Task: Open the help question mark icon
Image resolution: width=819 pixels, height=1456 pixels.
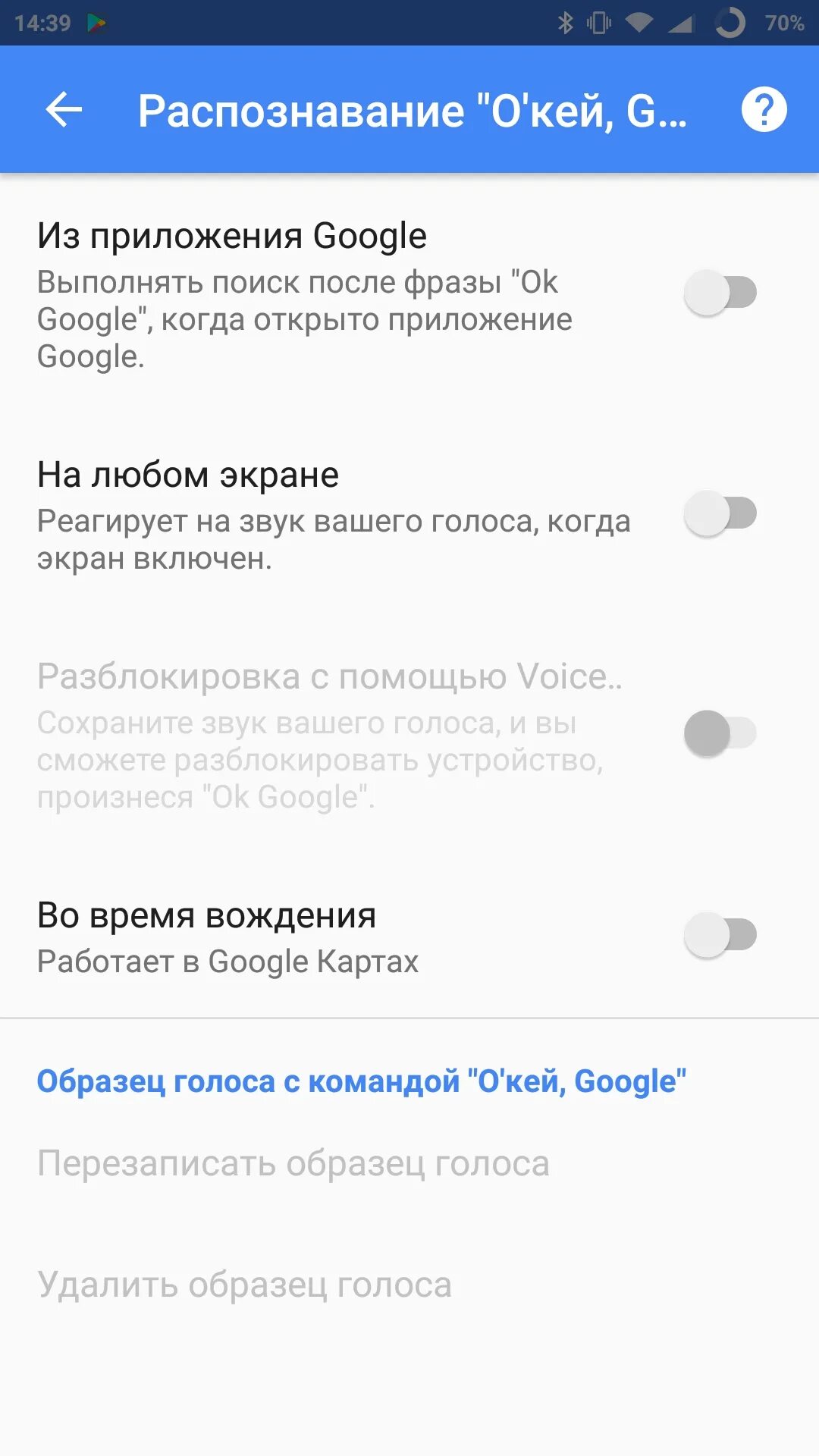Action: click(765, 110)
